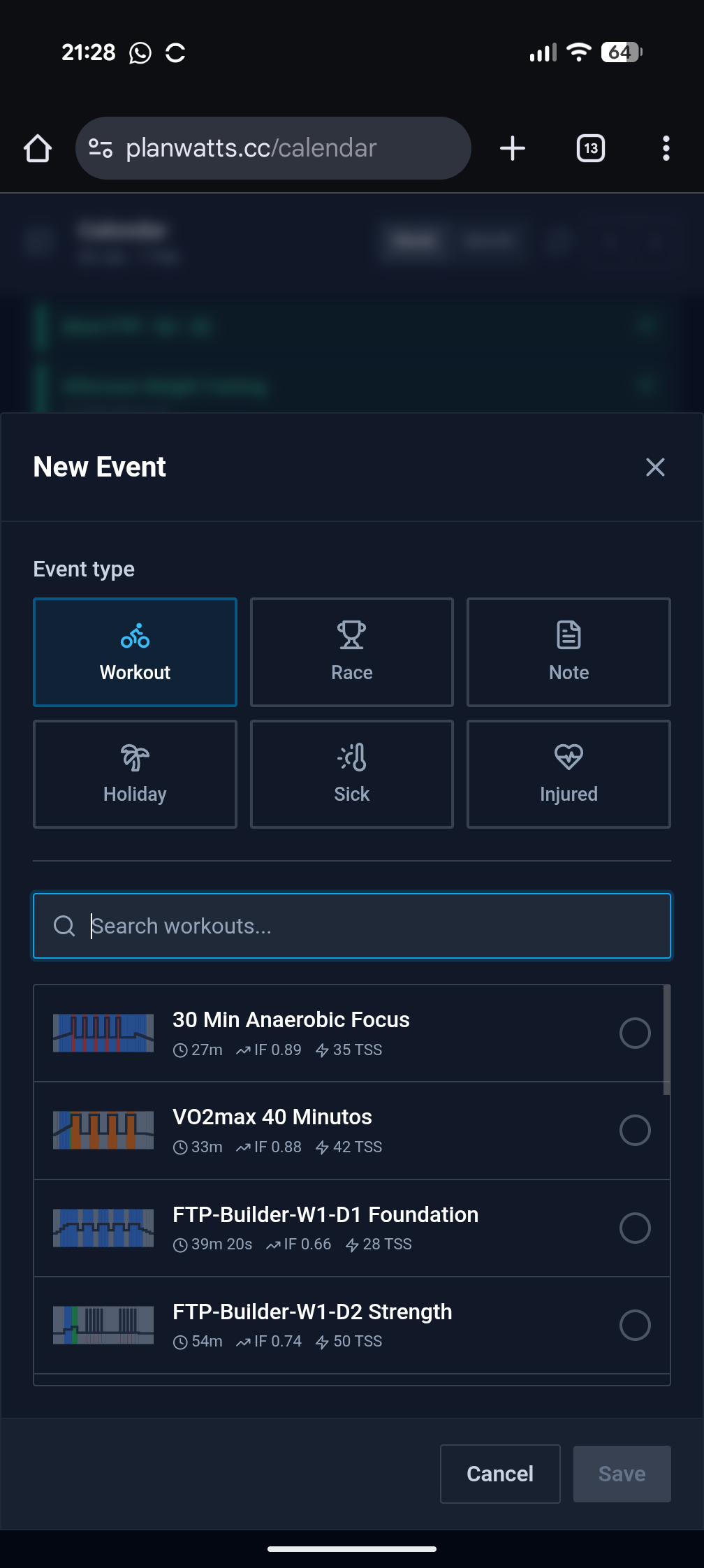
Task: Choose FTP-Builder-W1-D1 Foundation workout
Action: (x=634, y=1228)
